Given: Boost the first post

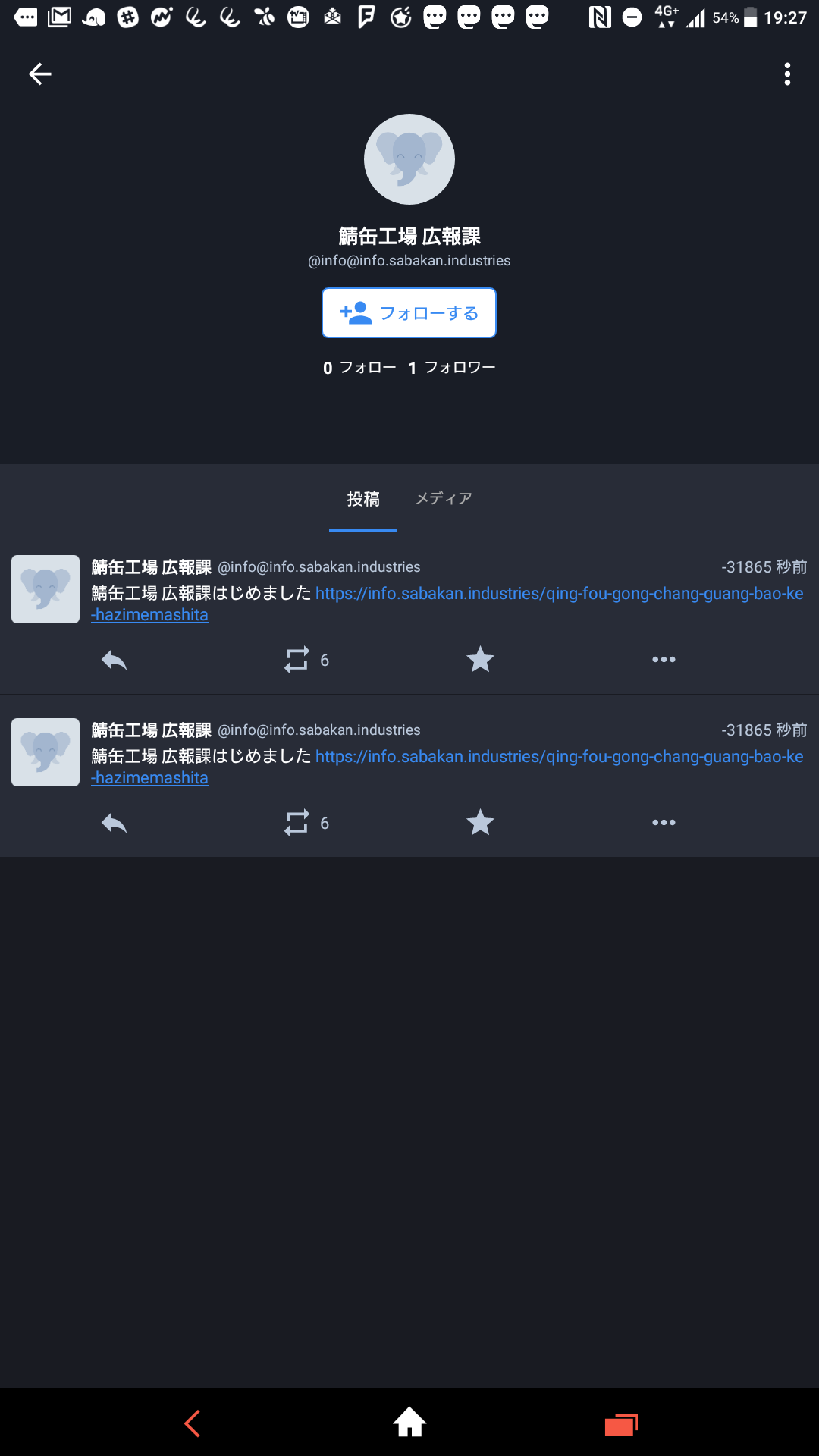Looking at the screenshot, I should [x=297, y=660].
